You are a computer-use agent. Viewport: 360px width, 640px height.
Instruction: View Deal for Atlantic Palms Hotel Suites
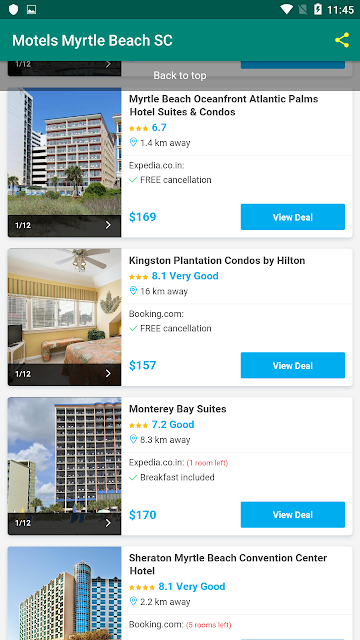pyautogui.click(x=293, y=217)
